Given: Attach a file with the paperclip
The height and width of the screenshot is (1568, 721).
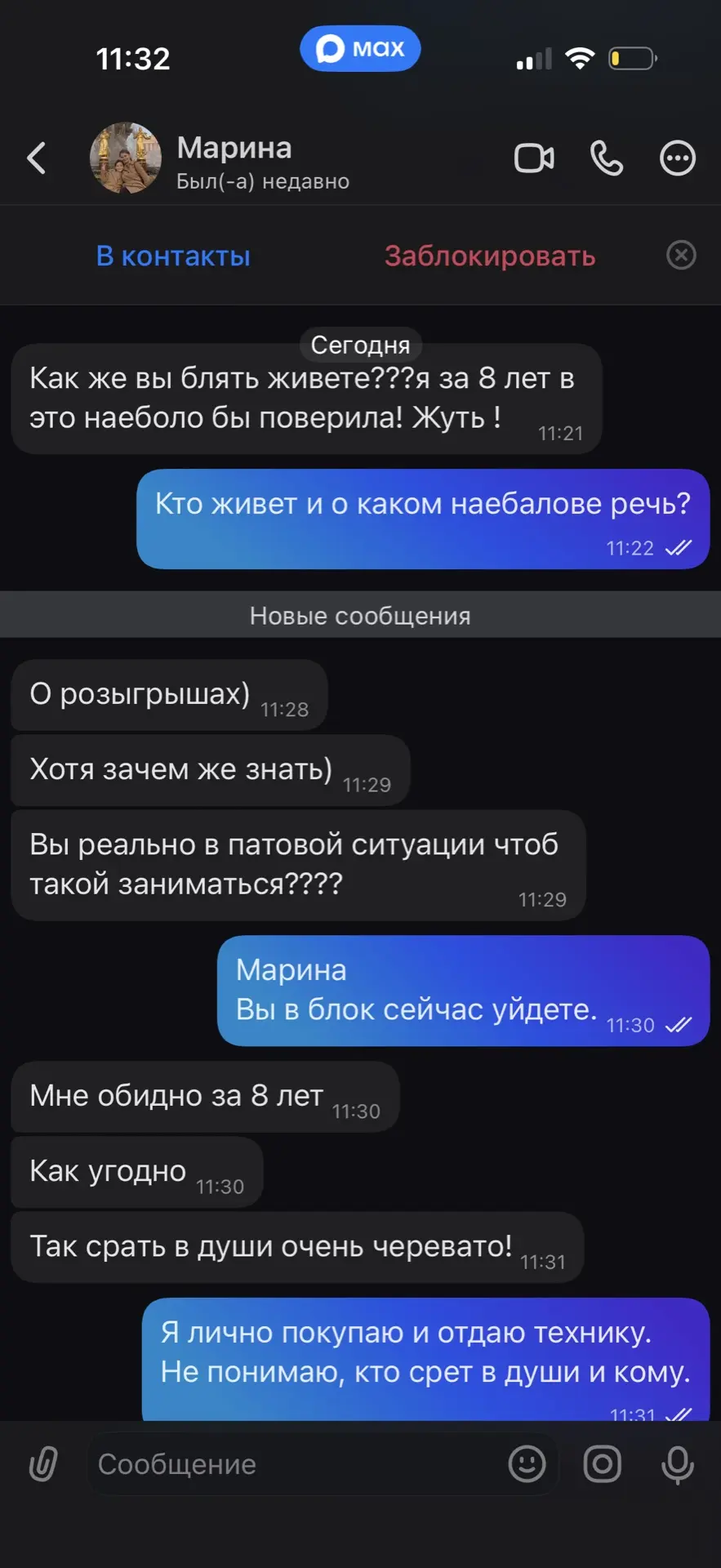Looking at the screenshot, I should tap(43, 1464).
